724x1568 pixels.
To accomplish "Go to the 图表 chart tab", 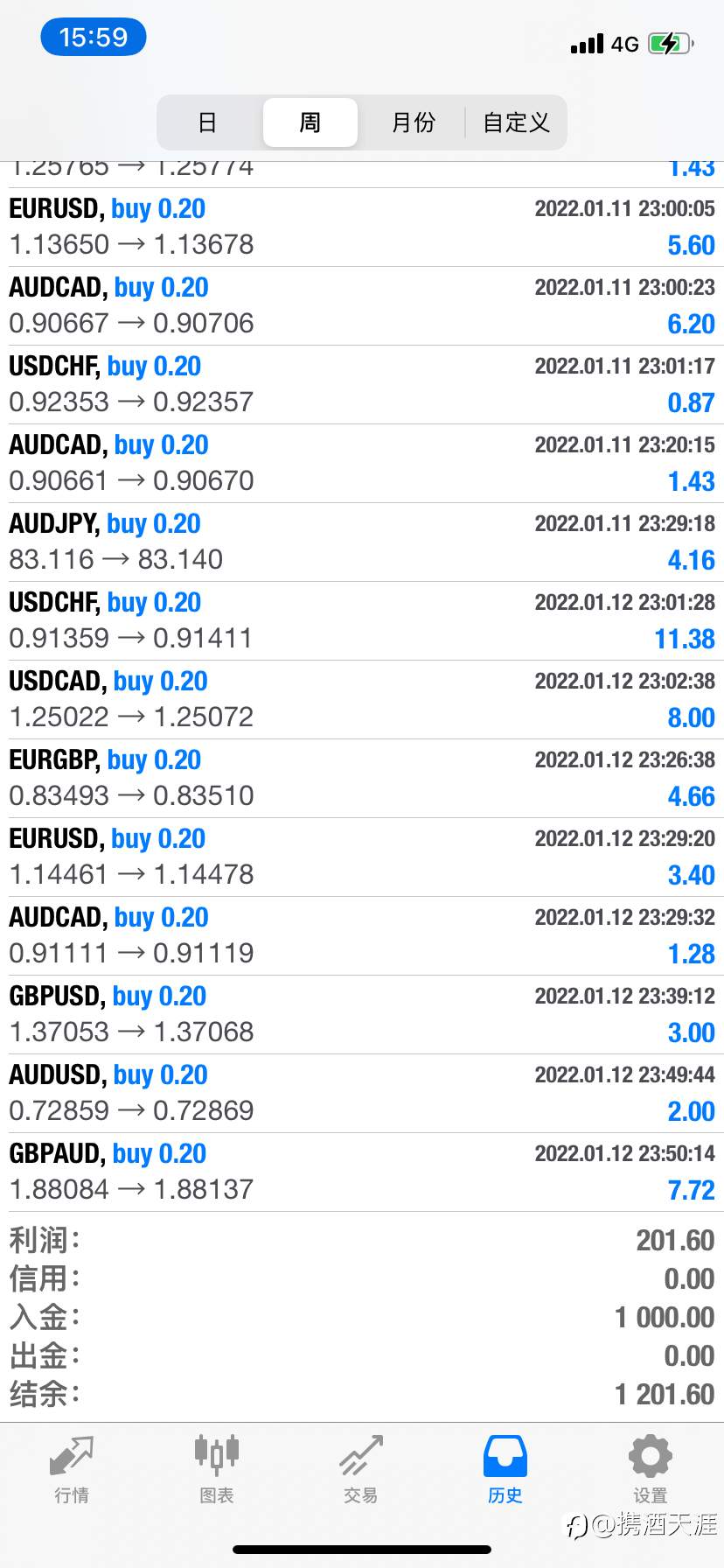I will 217,1470.
